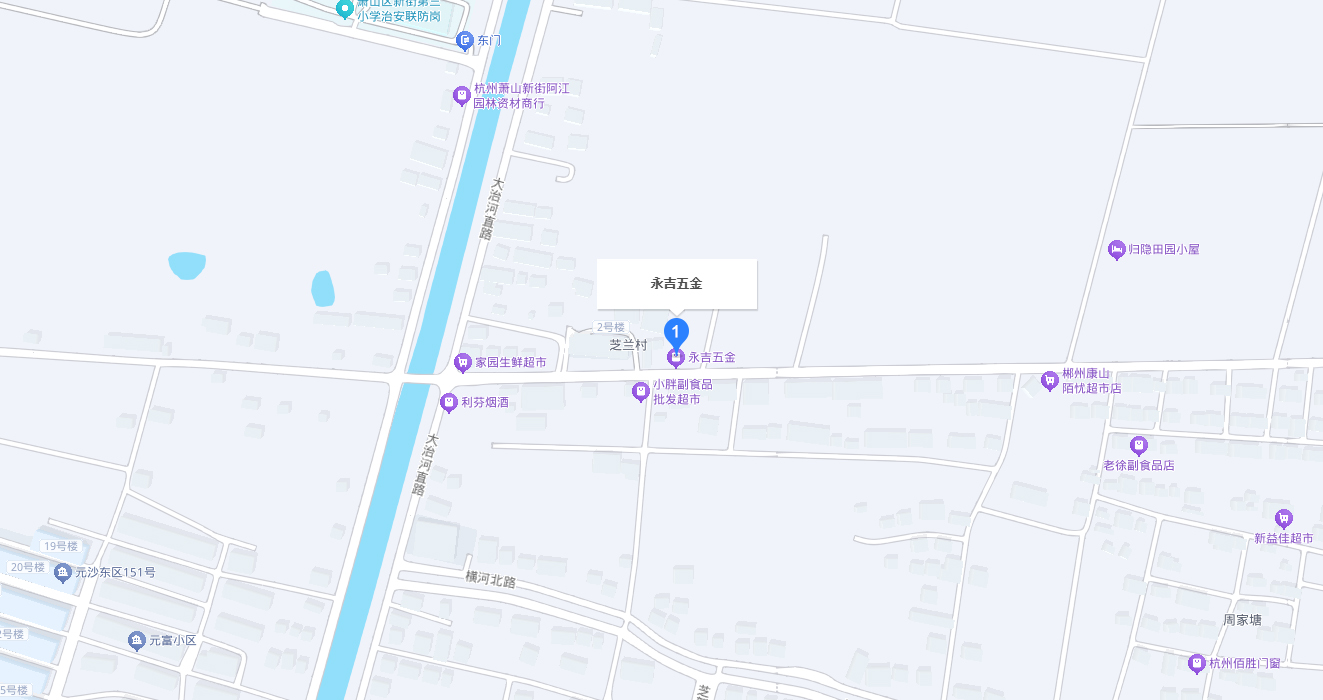
Task: Open the 老徐副食品店 marker
Action: (x=1138, y=445)
